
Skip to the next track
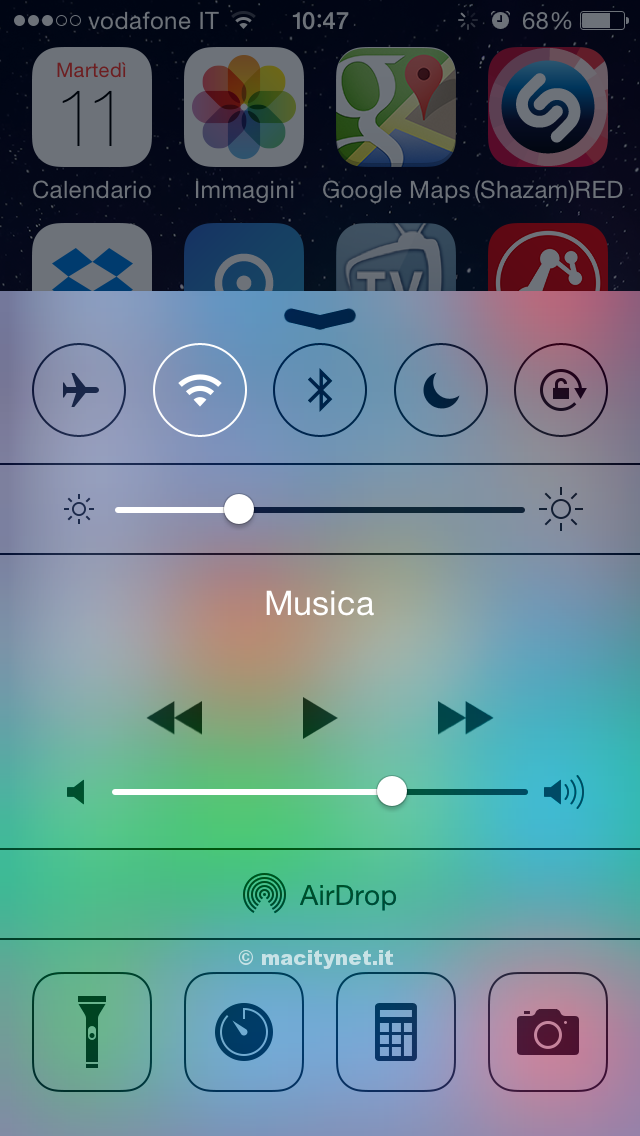tap(465, 718)
